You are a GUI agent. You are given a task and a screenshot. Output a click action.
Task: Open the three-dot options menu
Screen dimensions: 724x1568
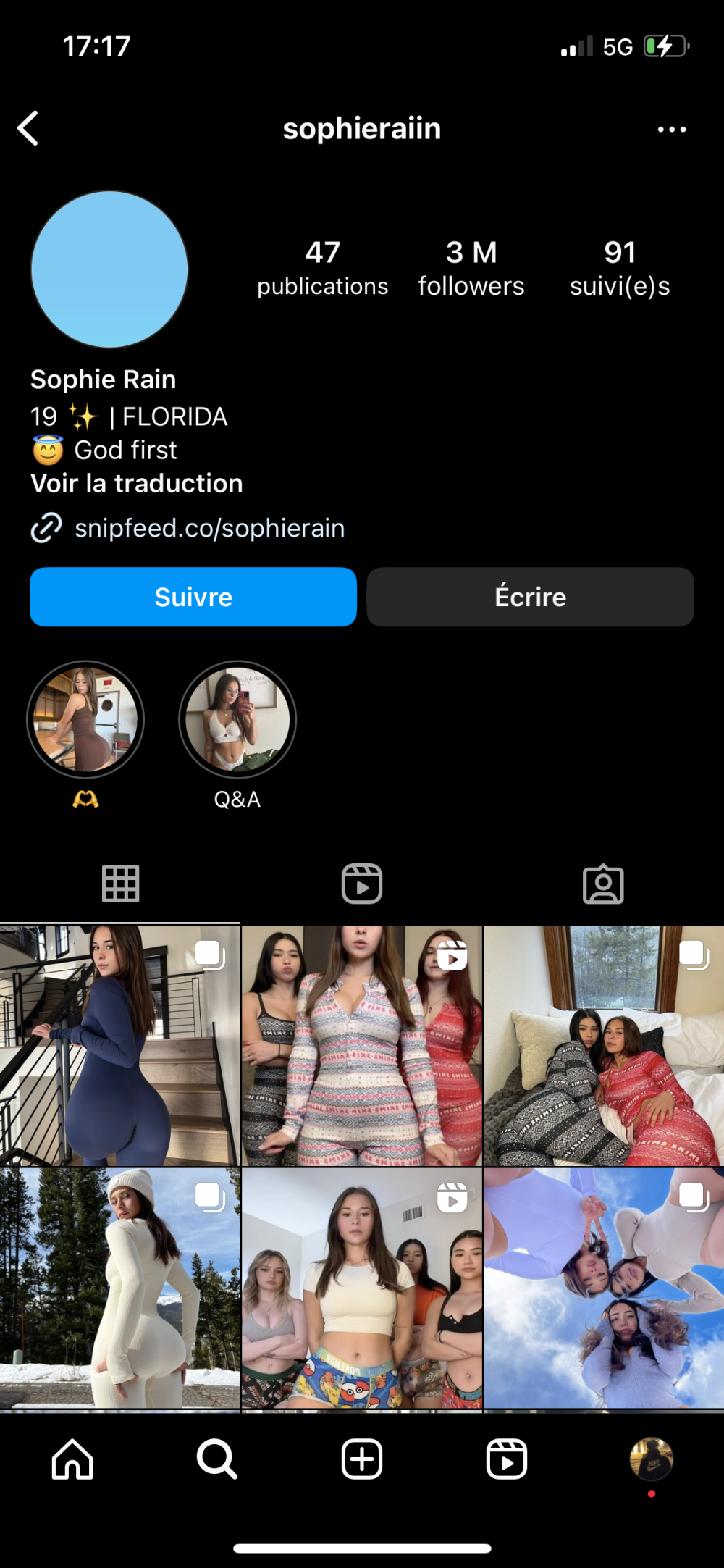[x=671, y=130]
